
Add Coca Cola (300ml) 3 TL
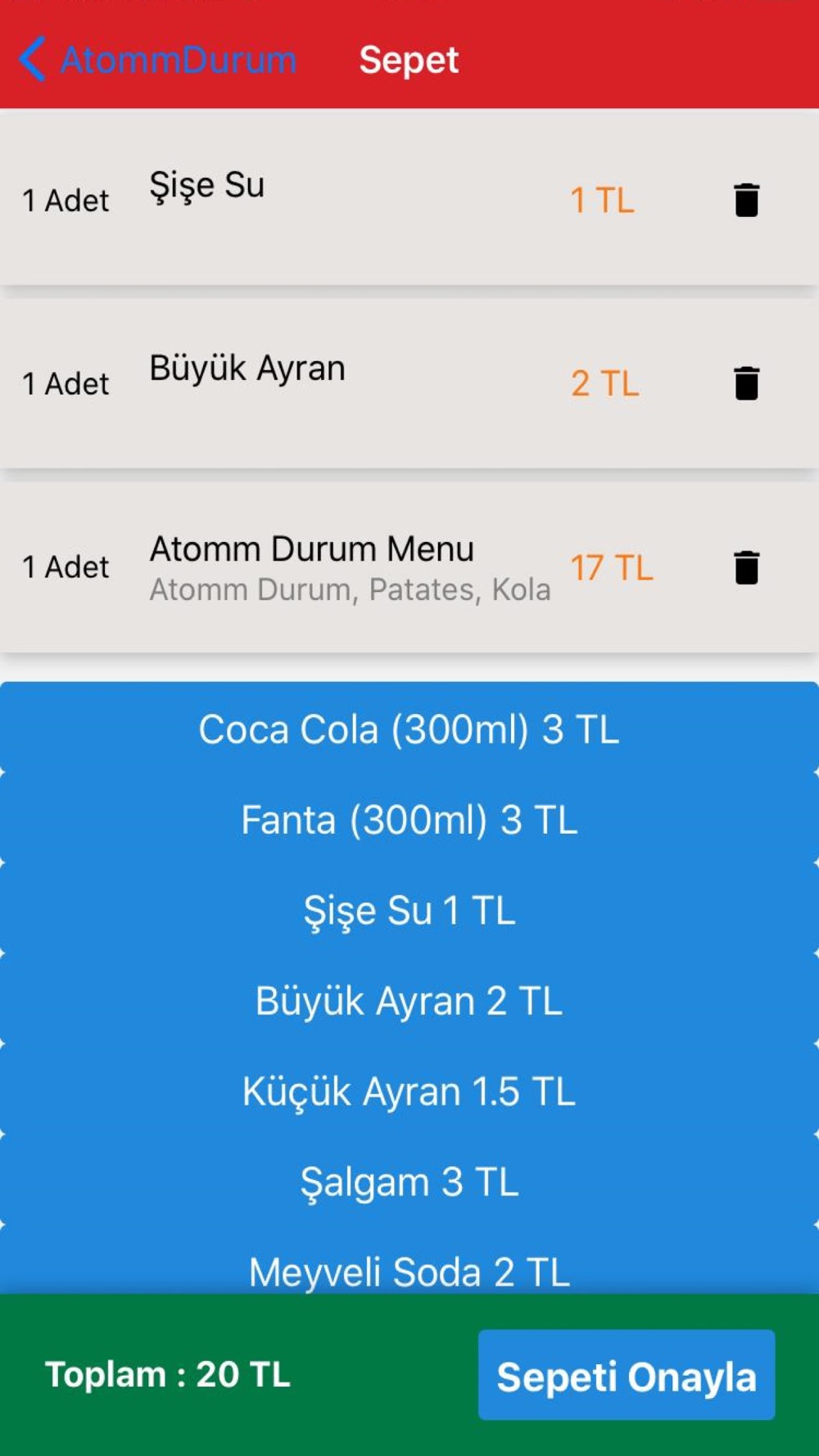click(x=409, y=729)
